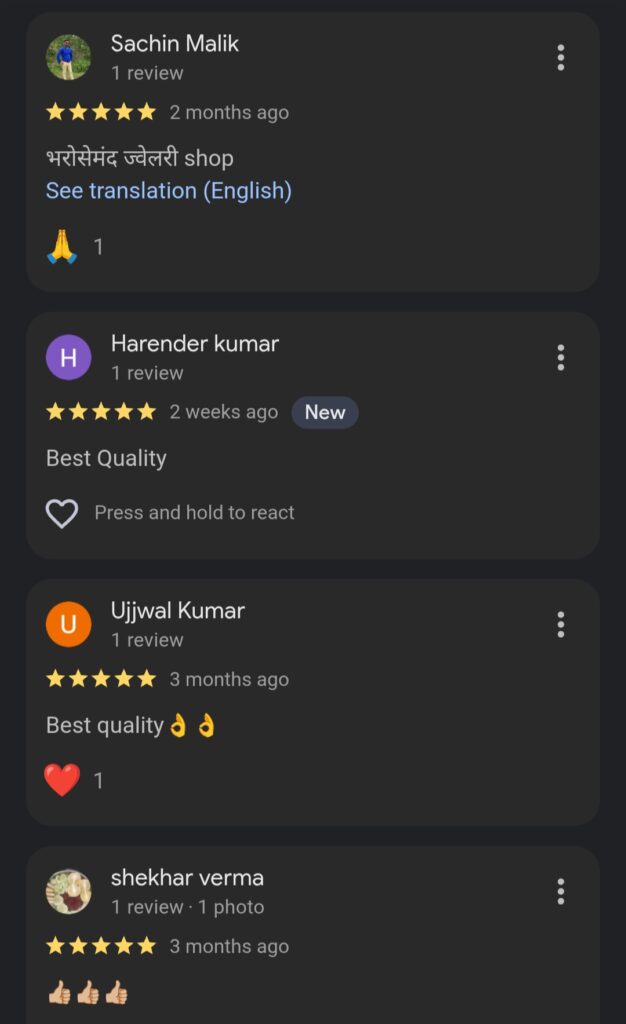Open the overflow menu on Ujjwal Kumar's review
The width and height of the screenshot is (626, 1024).
click(x=560, y=624)
